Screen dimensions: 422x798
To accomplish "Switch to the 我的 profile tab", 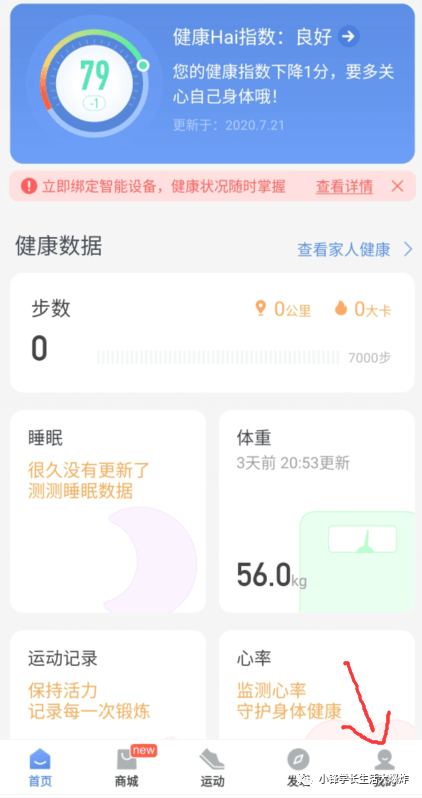I will tap(384, 767).
